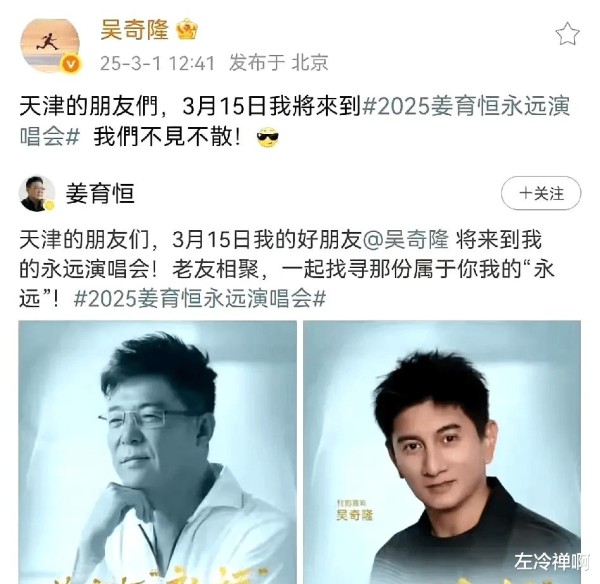View the right poster image of 吴奇隆
This screenshot has width=600, height=584.
(x=441, y=450)
